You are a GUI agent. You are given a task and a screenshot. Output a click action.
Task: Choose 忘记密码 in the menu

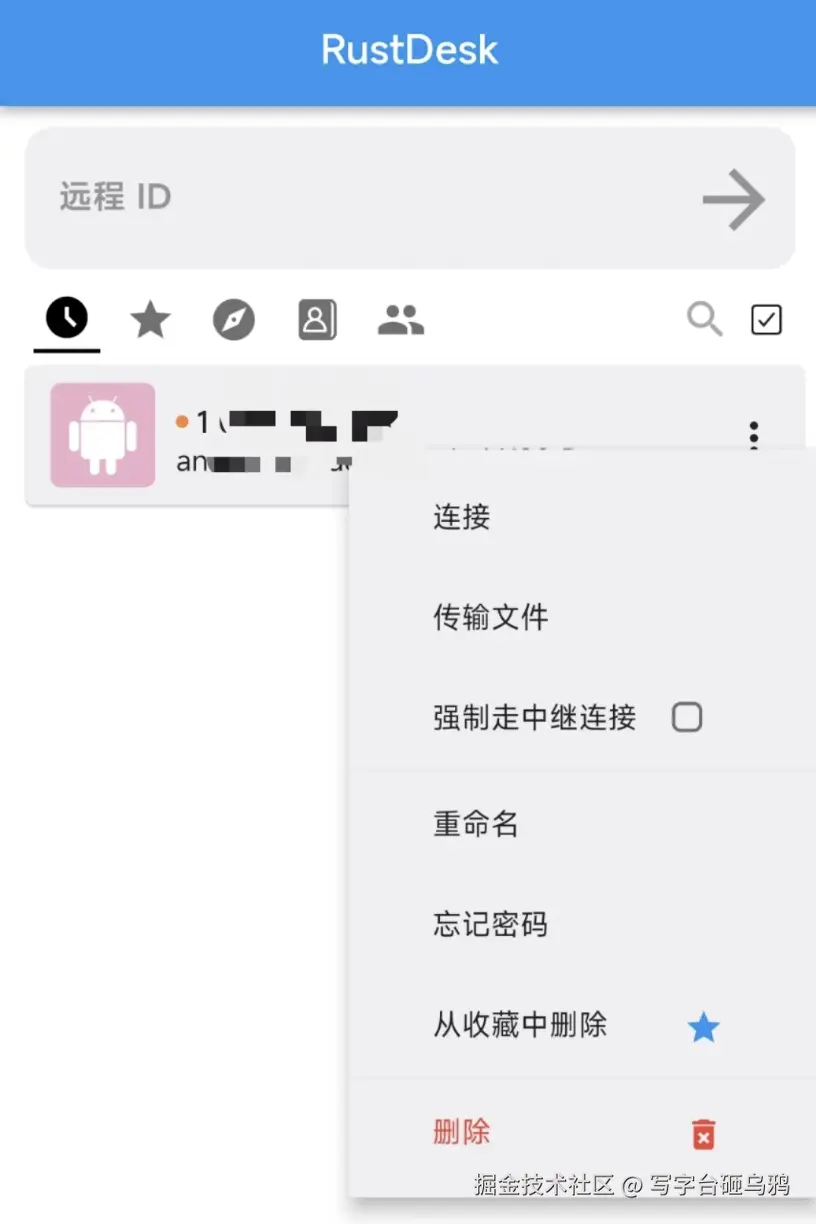[490, 924]
